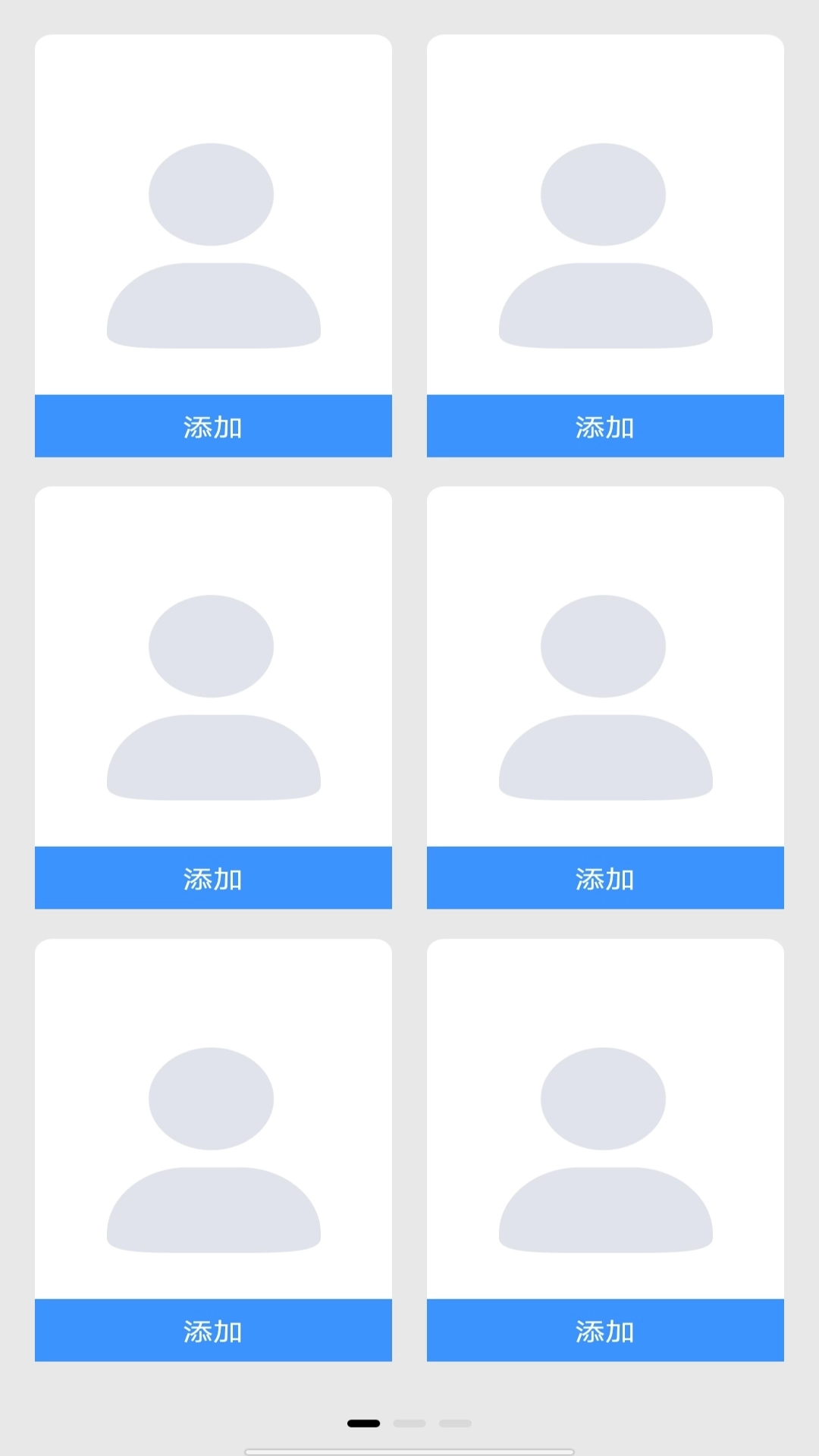This screenshot has height=1456, width=819.
Task: Select the middle-left person silhouette icon
Action: coord(213,701)
